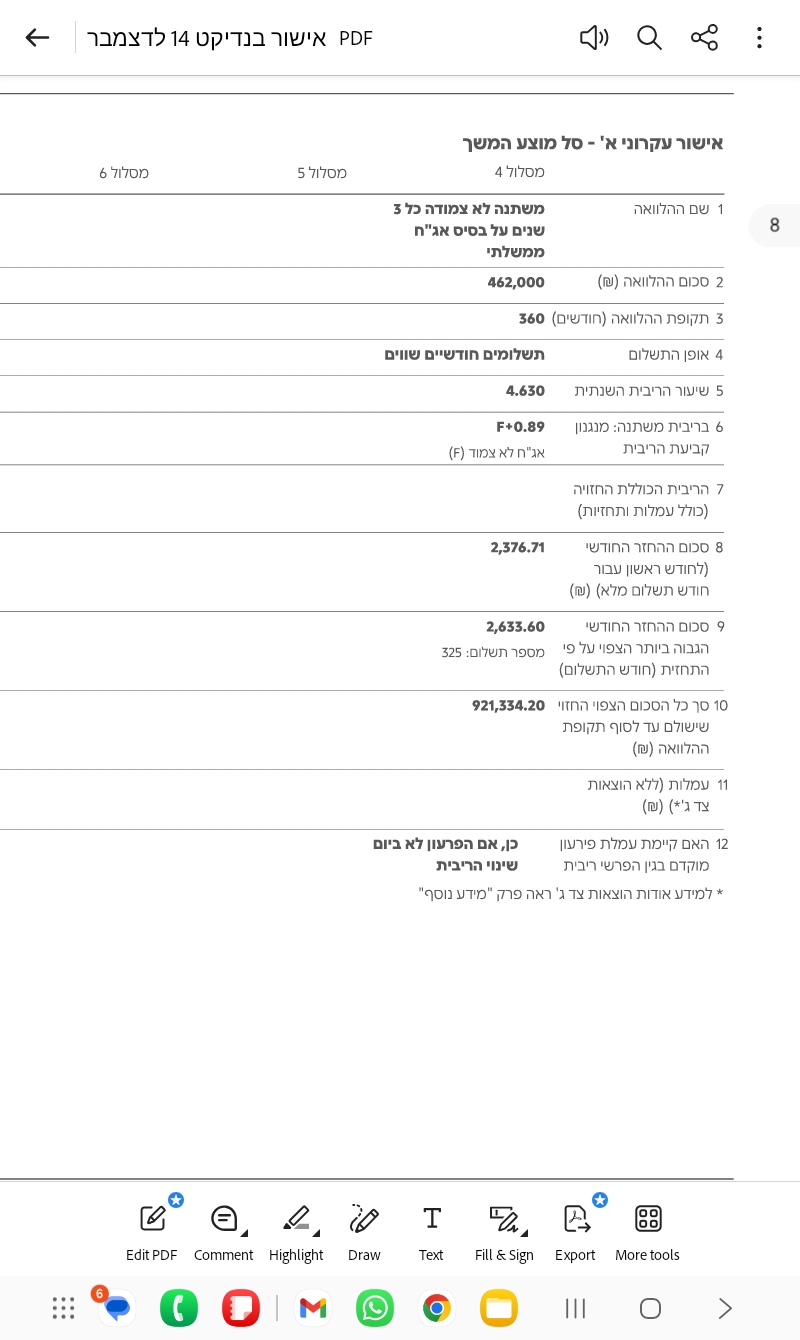Show More tools
The height and width of the screenshot is (1340, 800).
pyautogui.click(x=647, y=1230)
